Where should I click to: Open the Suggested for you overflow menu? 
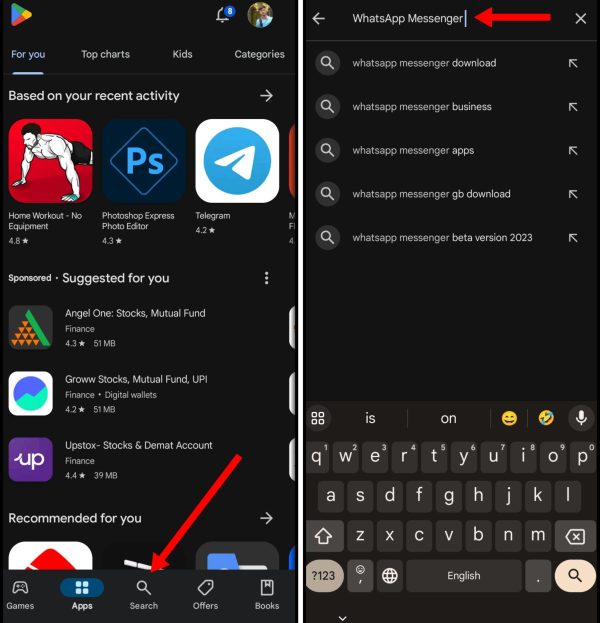point(266,278)
